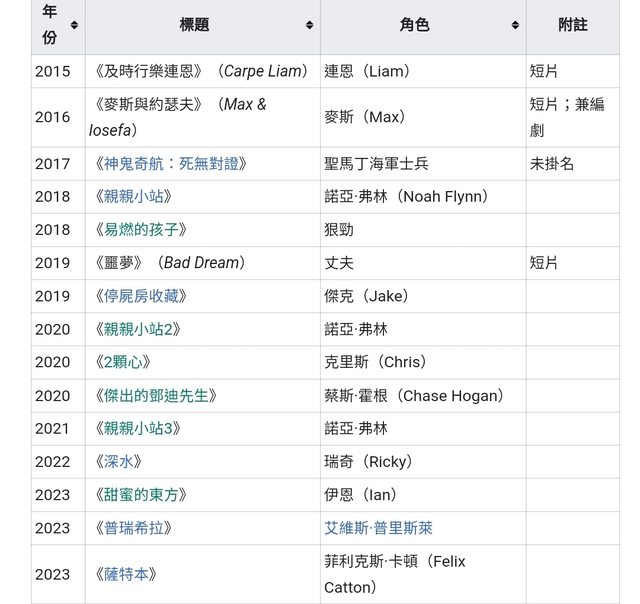Sort table by 角色 column
The image size is (640, 604).
click(515, 25)
